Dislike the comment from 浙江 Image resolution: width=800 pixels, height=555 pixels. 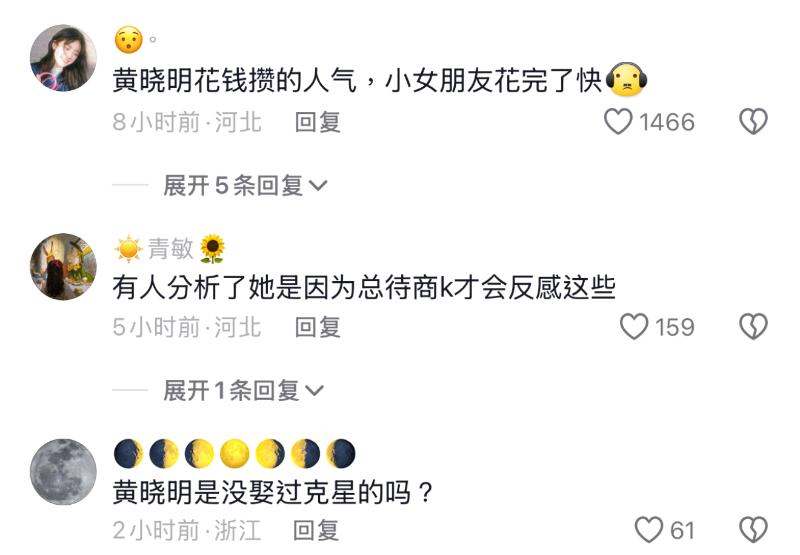coord(752,529)
